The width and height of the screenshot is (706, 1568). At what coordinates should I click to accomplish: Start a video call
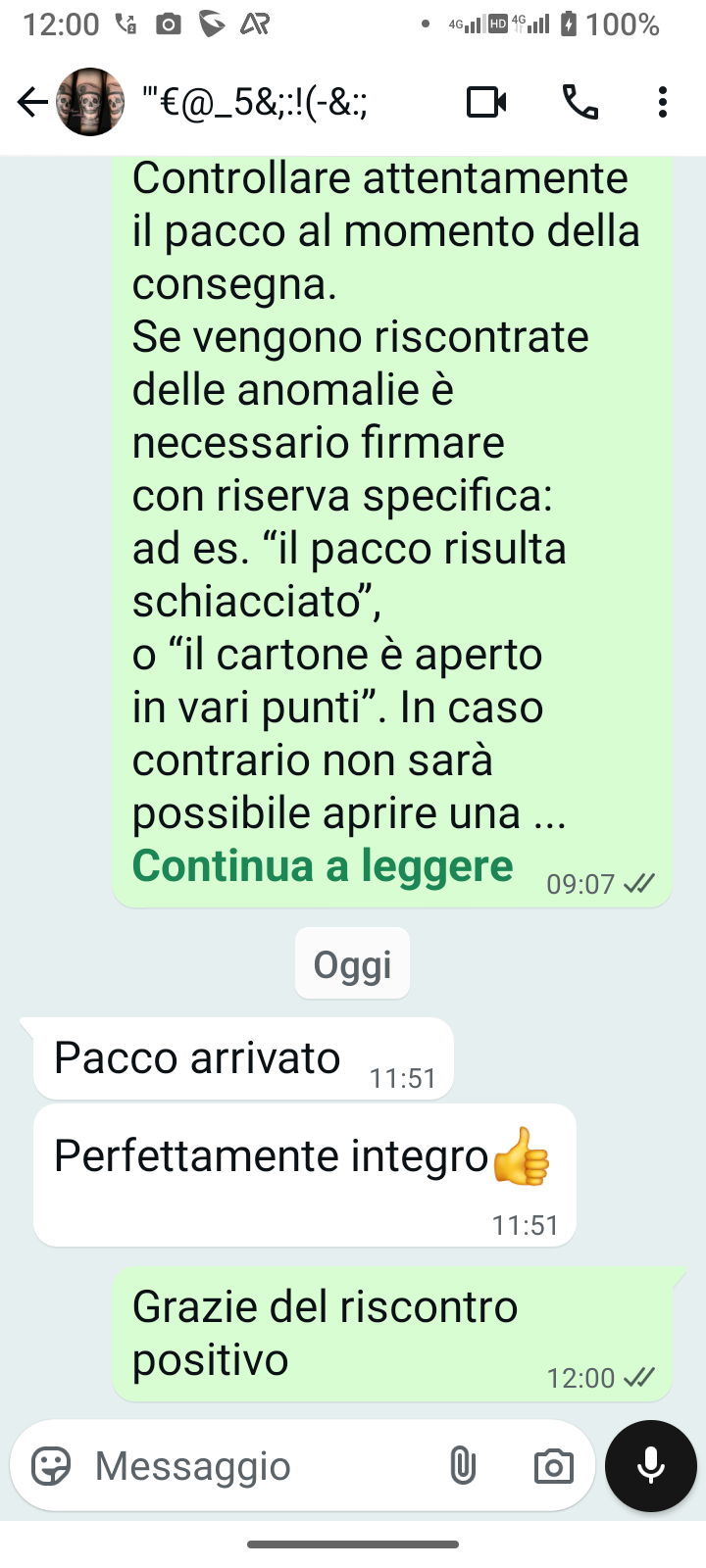click(486, 102)
